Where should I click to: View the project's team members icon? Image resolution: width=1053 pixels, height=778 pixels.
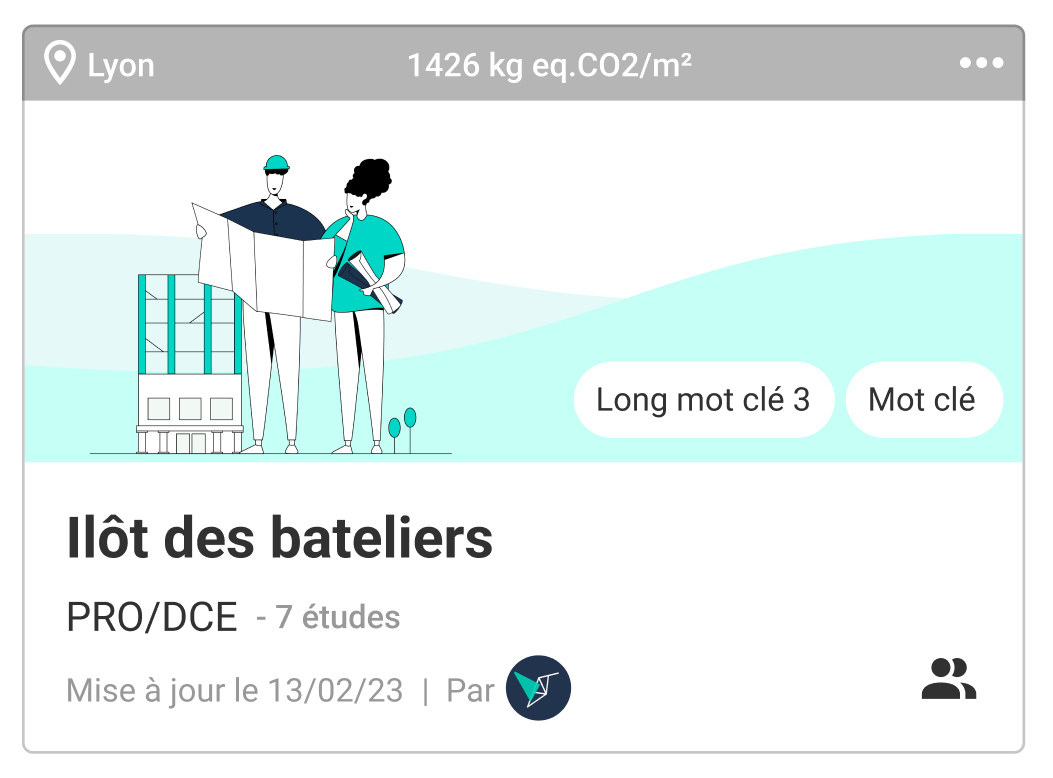click(x=948, y=679)
